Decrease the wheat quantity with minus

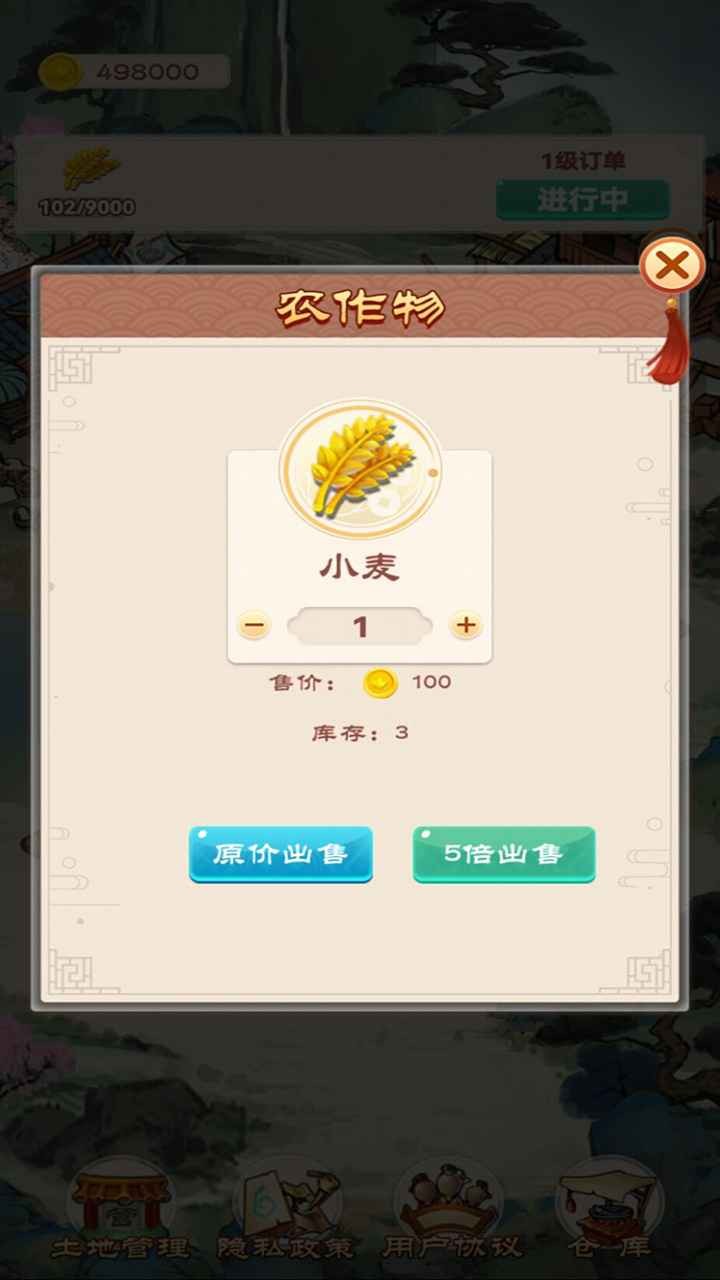[x=254, y=626]
